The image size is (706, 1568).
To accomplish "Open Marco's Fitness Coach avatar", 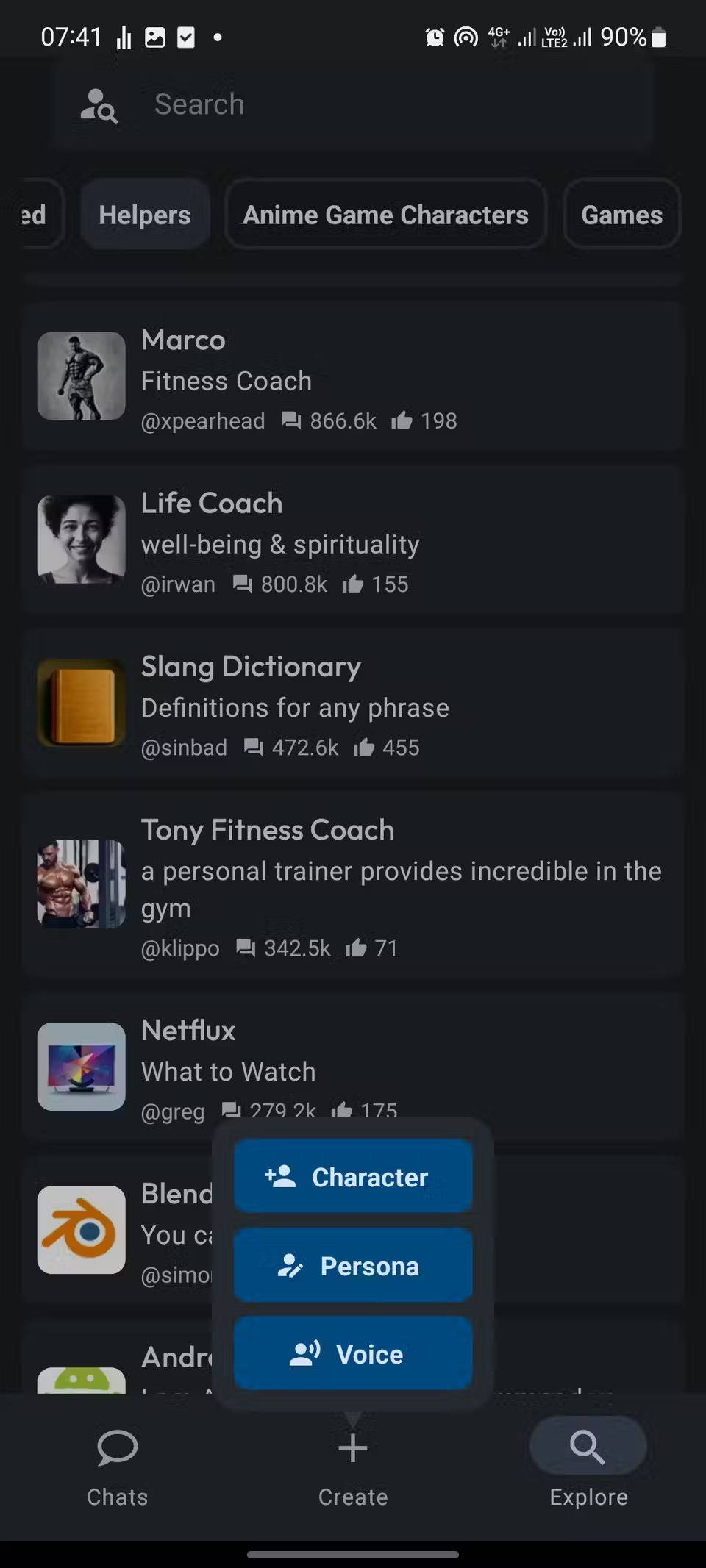I will [x=81, y=376].
